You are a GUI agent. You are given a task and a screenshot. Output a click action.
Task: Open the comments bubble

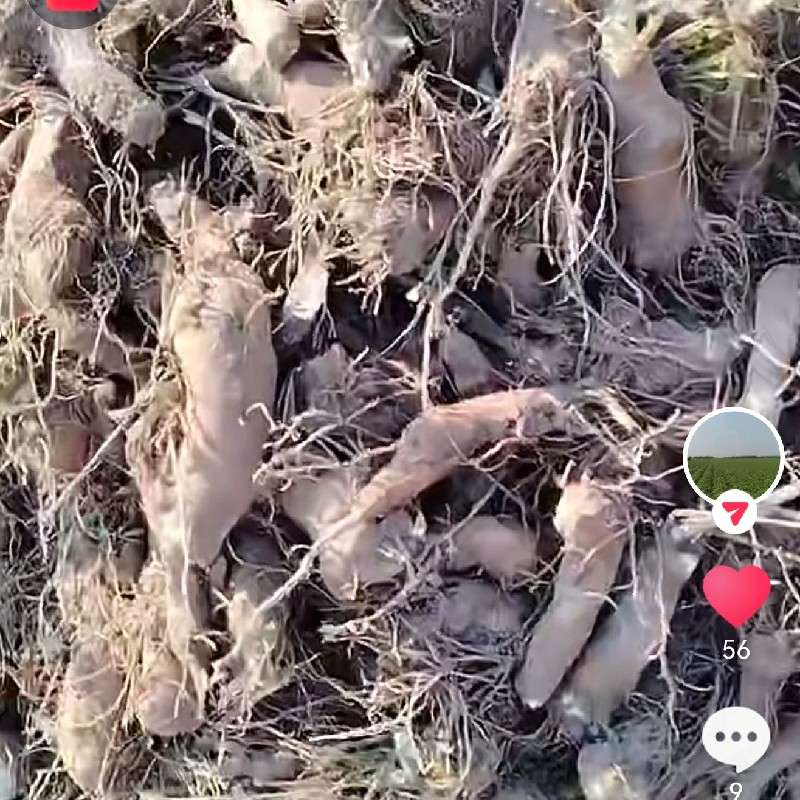(736, 738)
